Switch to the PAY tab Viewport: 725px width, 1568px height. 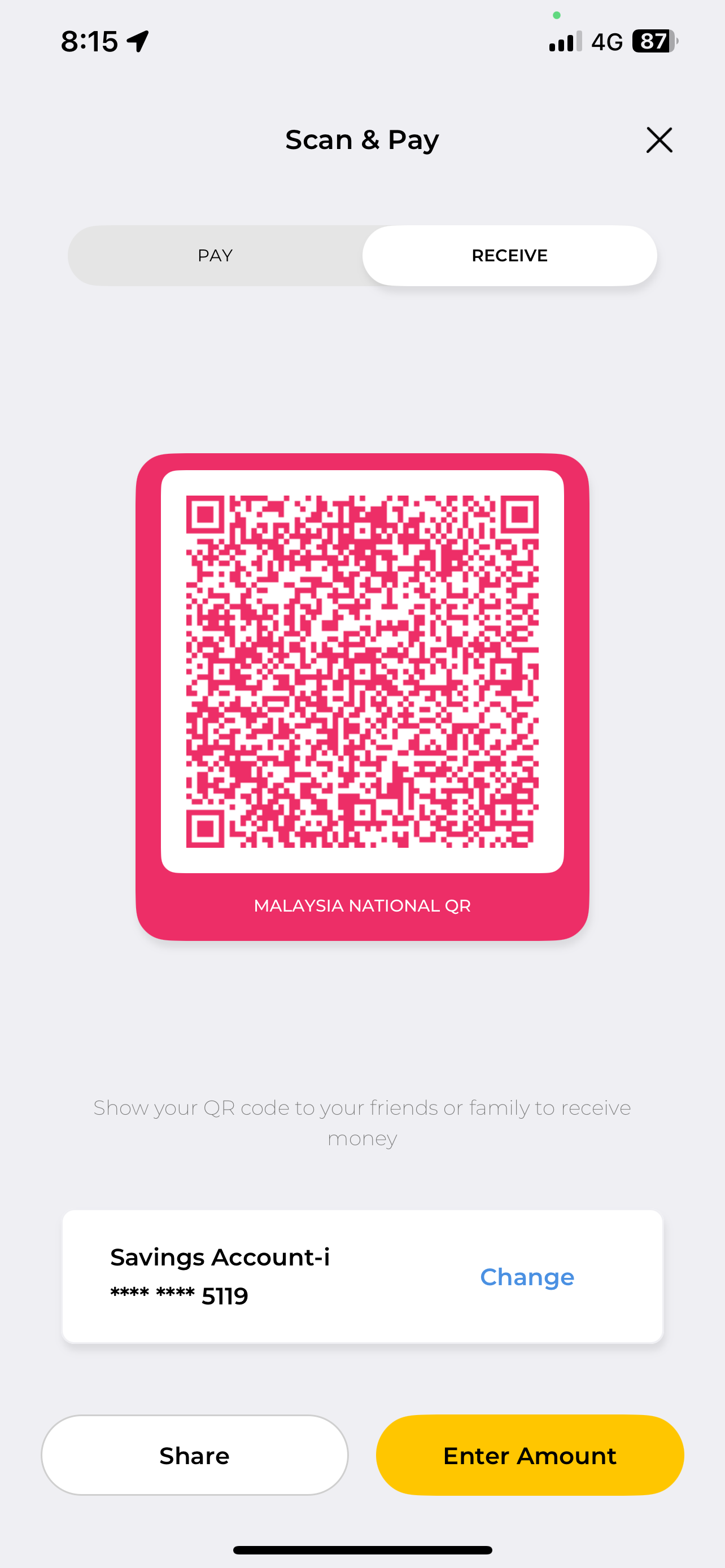(215, 256)
